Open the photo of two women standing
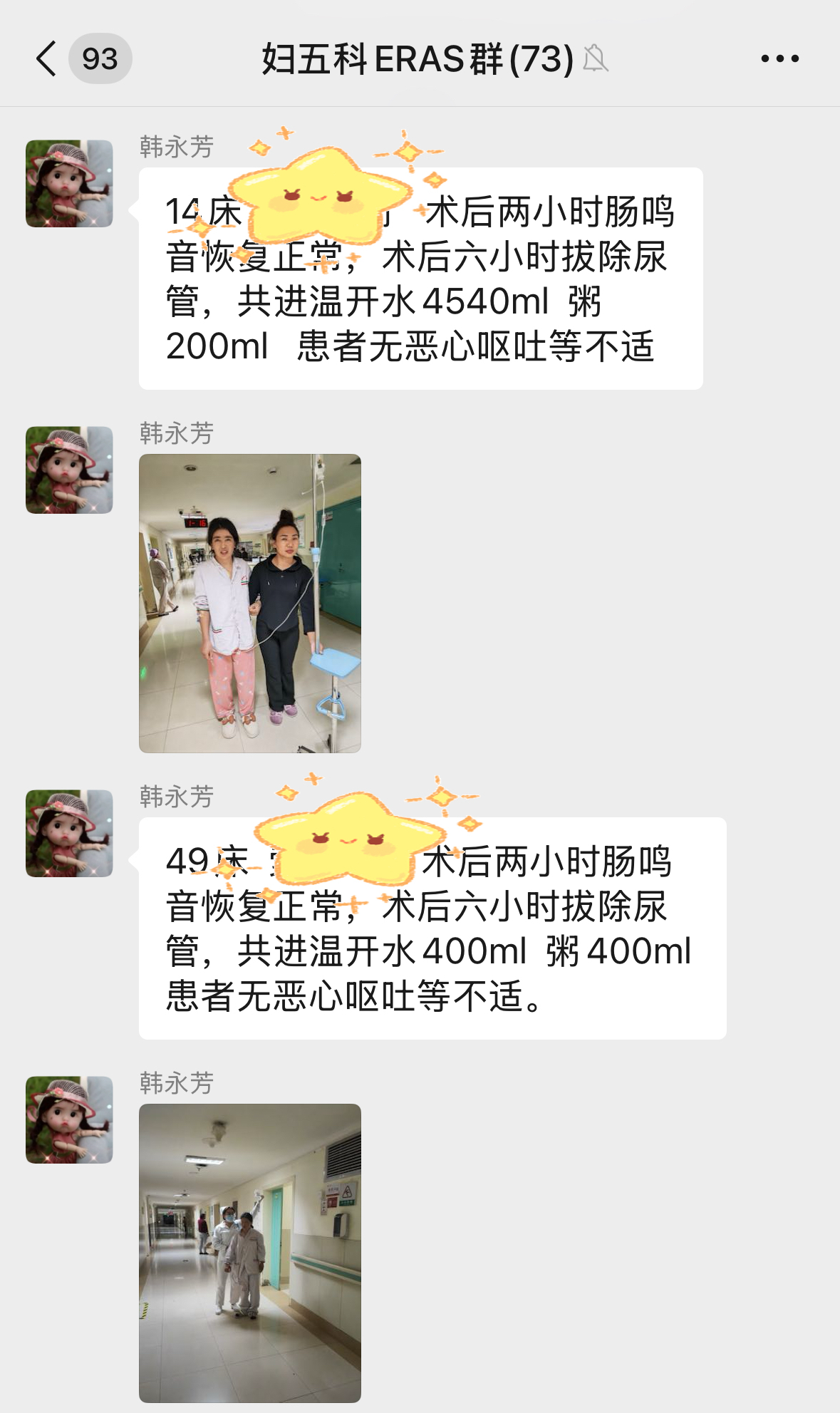Screen dimensions: 840x1413 tap(249, 603)
